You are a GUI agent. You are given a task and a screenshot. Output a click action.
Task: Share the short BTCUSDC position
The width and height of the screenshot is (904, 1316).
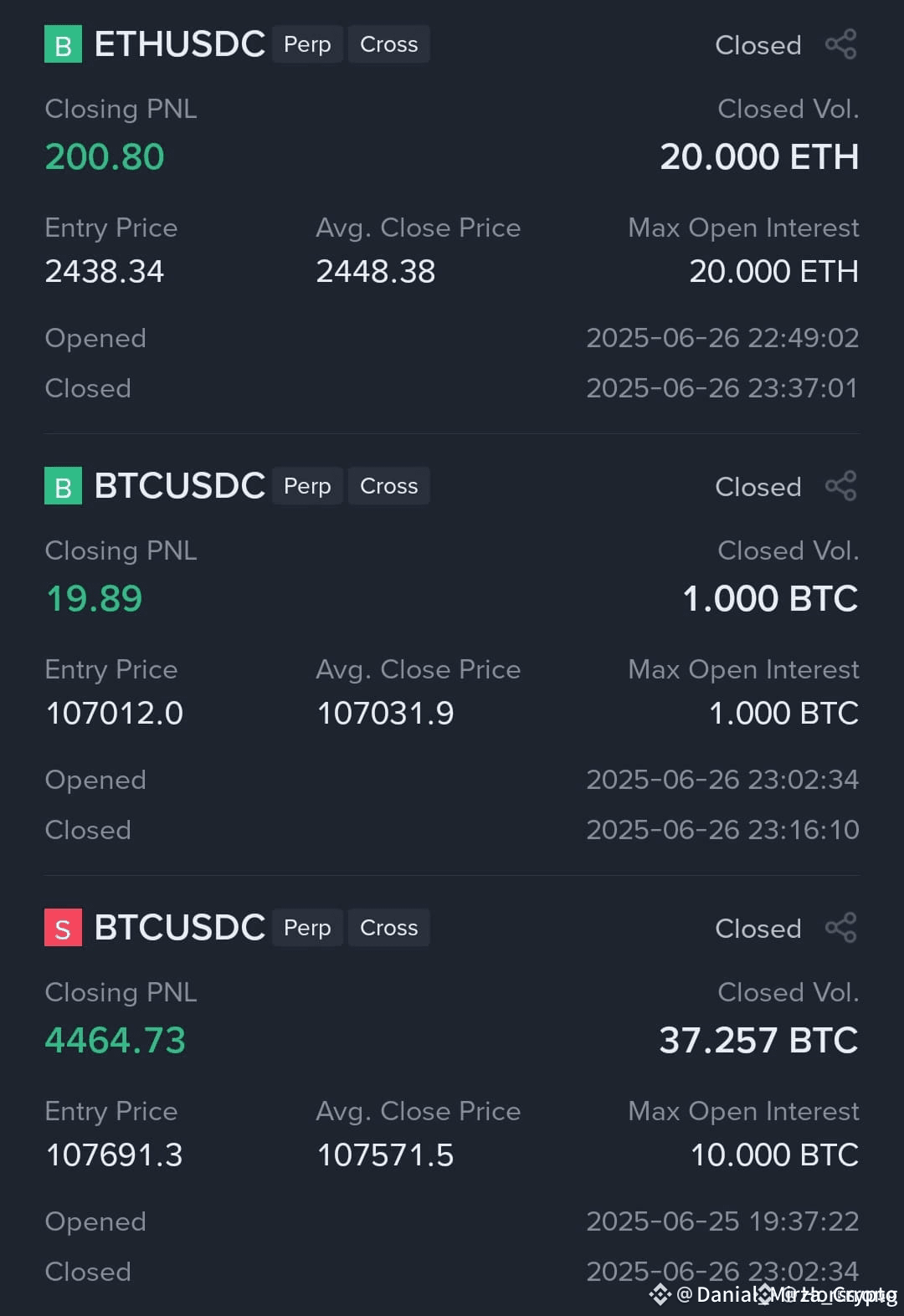pos(840,927)
